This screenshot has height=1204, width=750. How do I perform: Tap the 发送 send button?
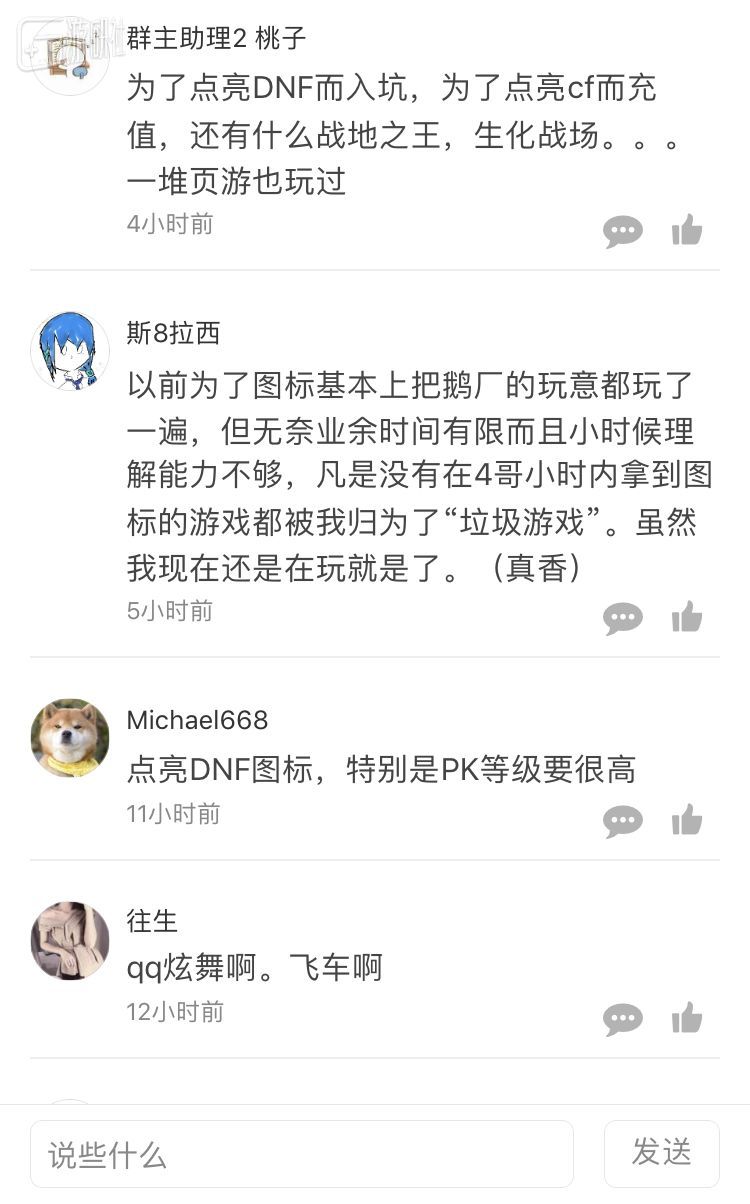pos(661,1153)
